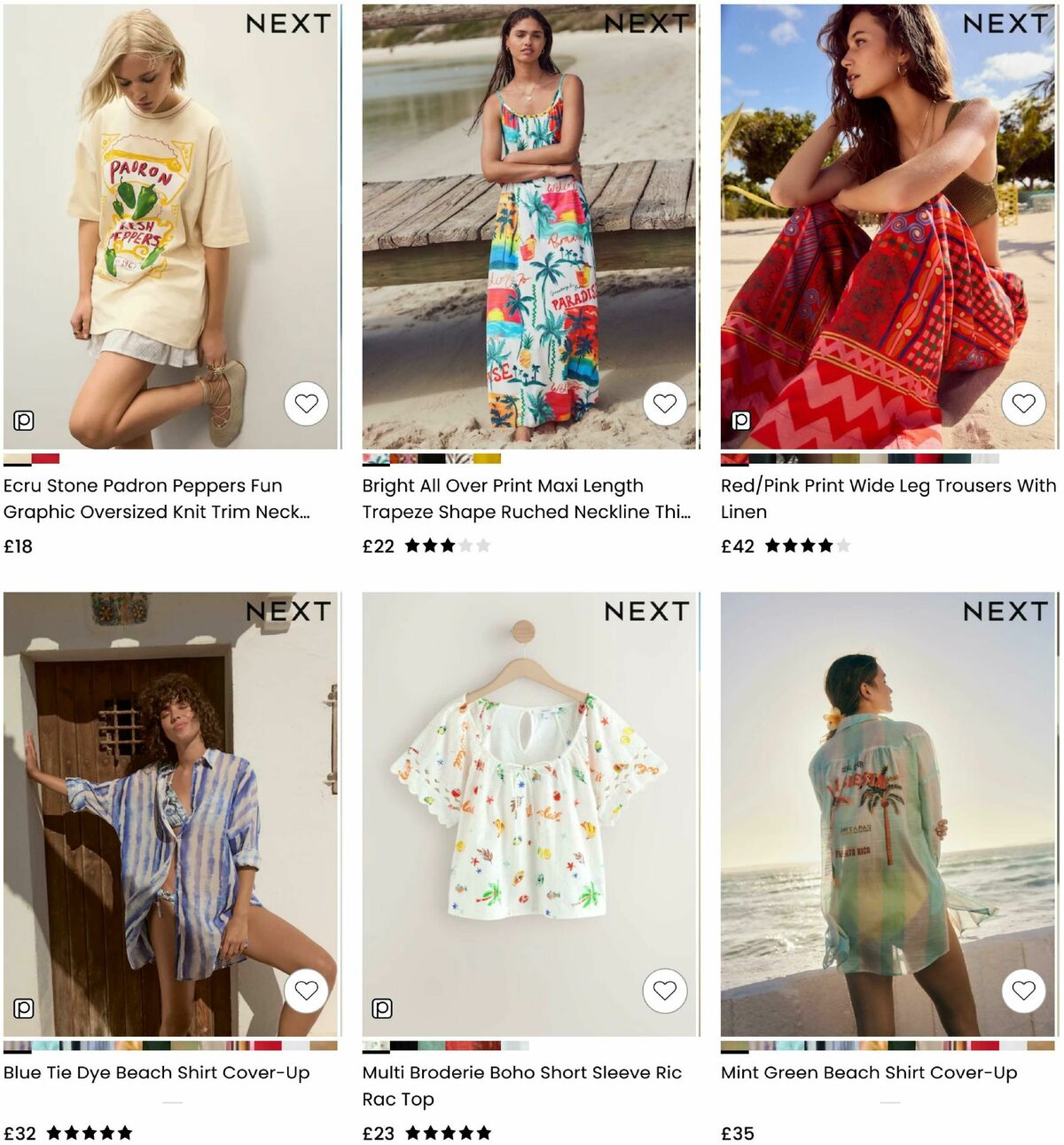Viewport: 1064px width, 1145px height.
Task: Click the 5-star rating under the Blue Tie Dye shirt
Action: click(90, 1132)
